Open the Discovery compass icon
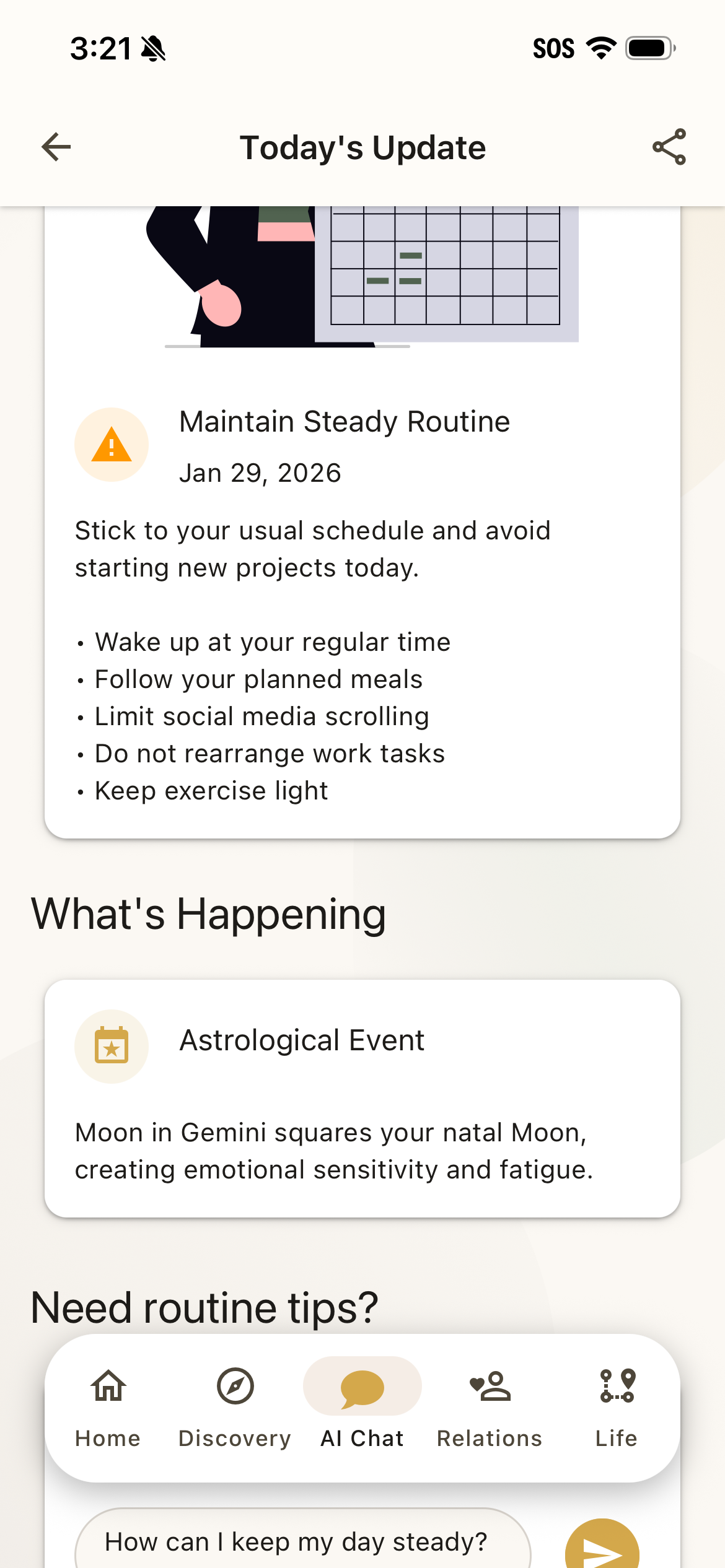Screen dimensions: 725x1568 pos(234,1387)
